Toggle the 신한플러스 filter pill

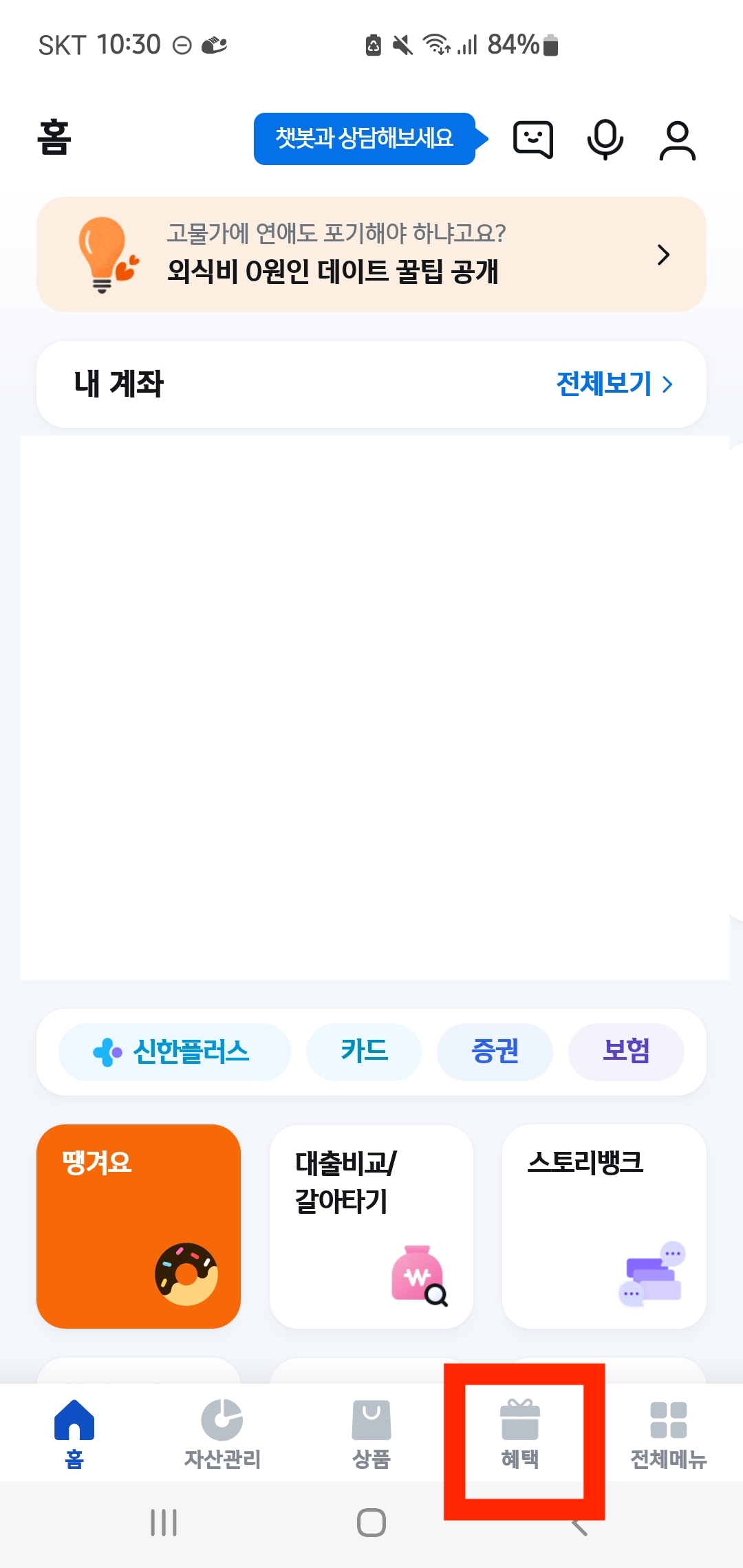(x=173, y=1051)
